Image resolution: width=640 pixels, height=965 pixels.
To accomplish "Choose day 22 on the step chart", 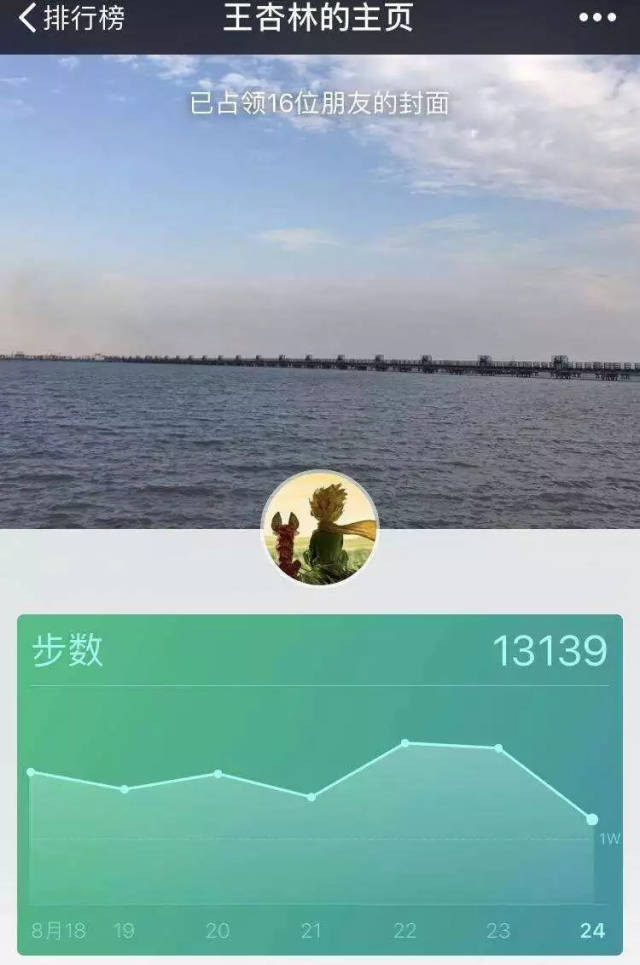I will [x=405, y=931].
